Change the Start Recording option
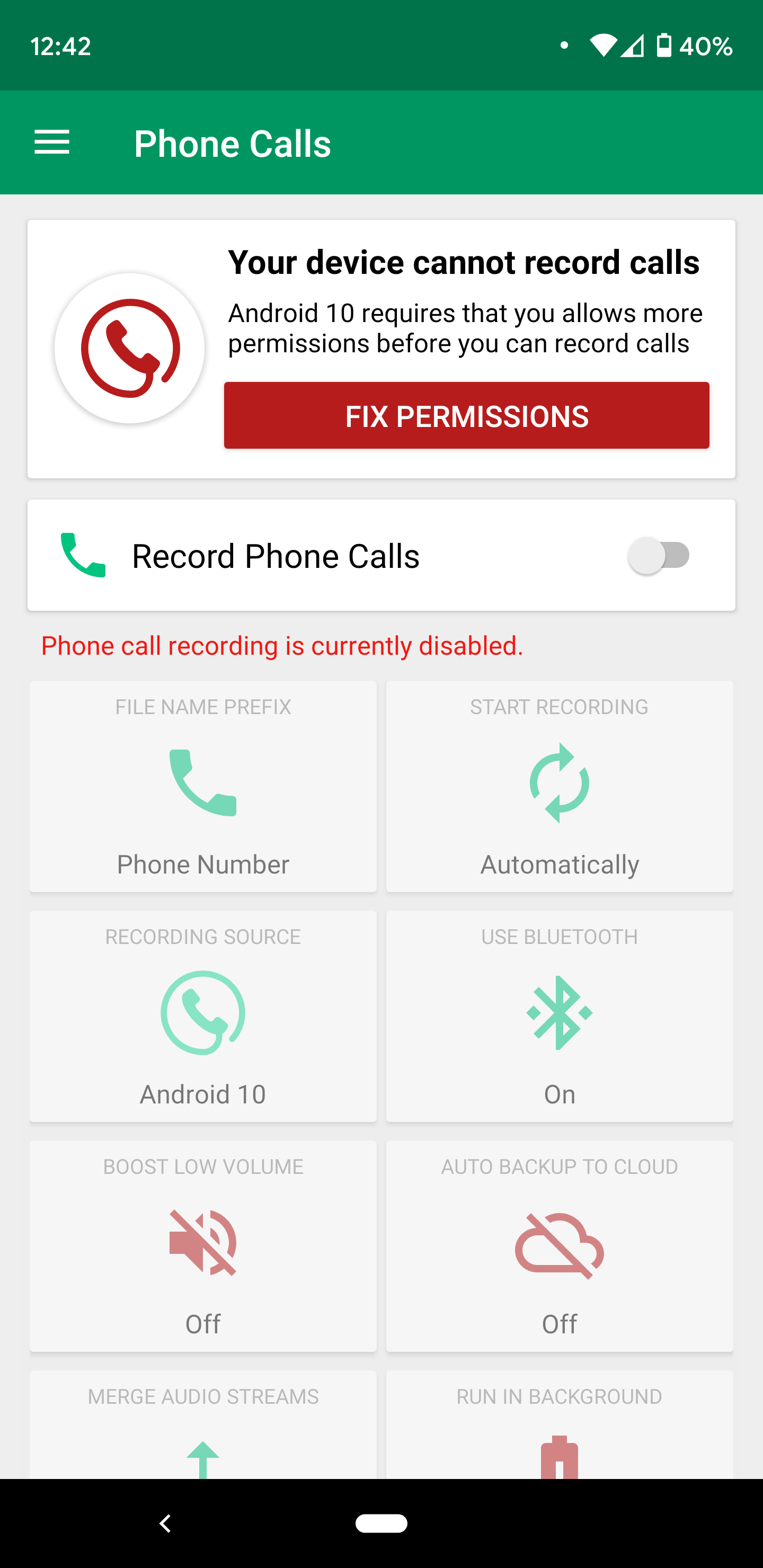The height and width of the screenshot is (1568, 763). [559, 786]
